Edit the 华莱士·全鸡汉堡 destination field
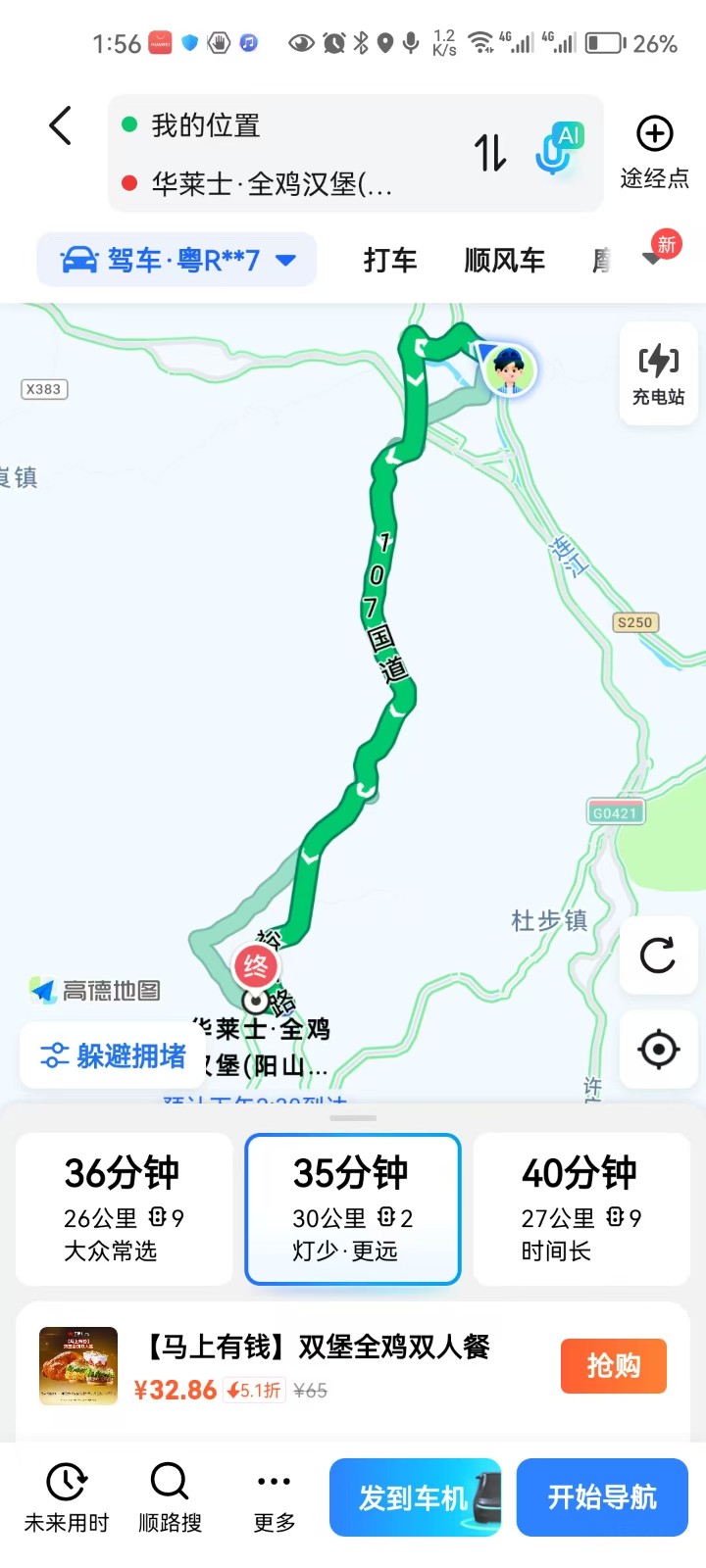Screen dimensions: 706x1568 [x=272, y=183]
